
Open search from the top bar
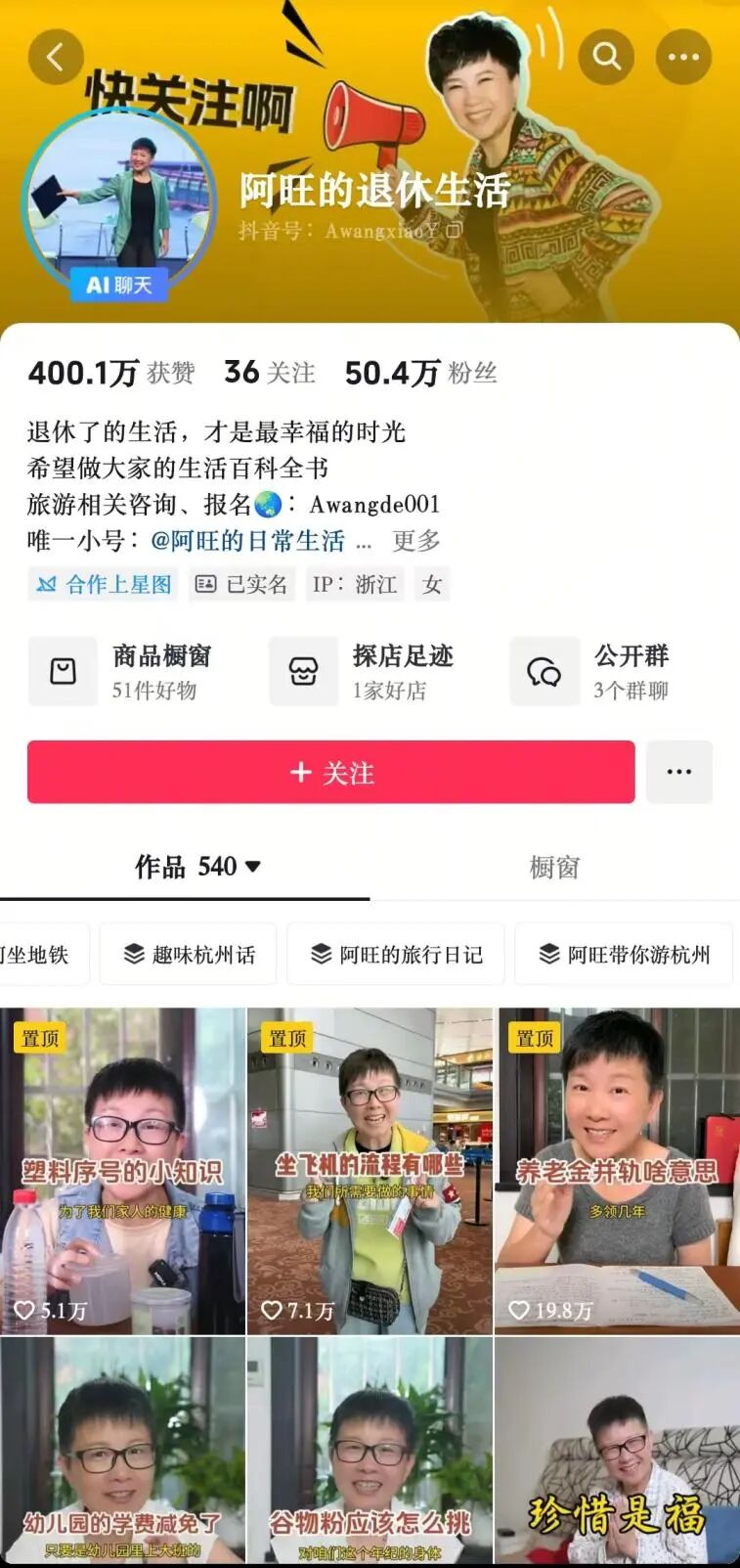[x=606, y=57]
